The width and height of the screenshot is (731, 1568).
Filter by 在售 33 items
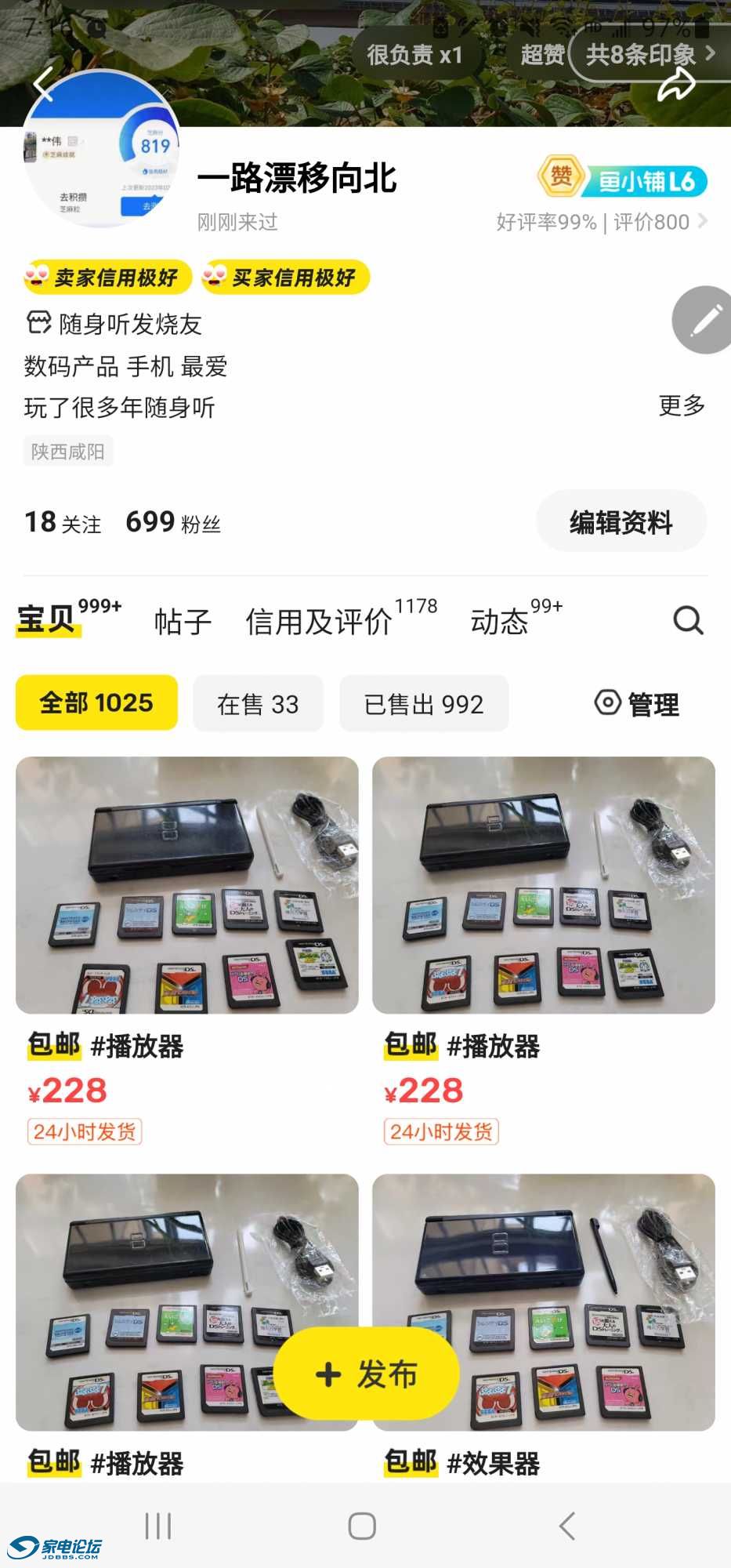(x=258, y=704)
